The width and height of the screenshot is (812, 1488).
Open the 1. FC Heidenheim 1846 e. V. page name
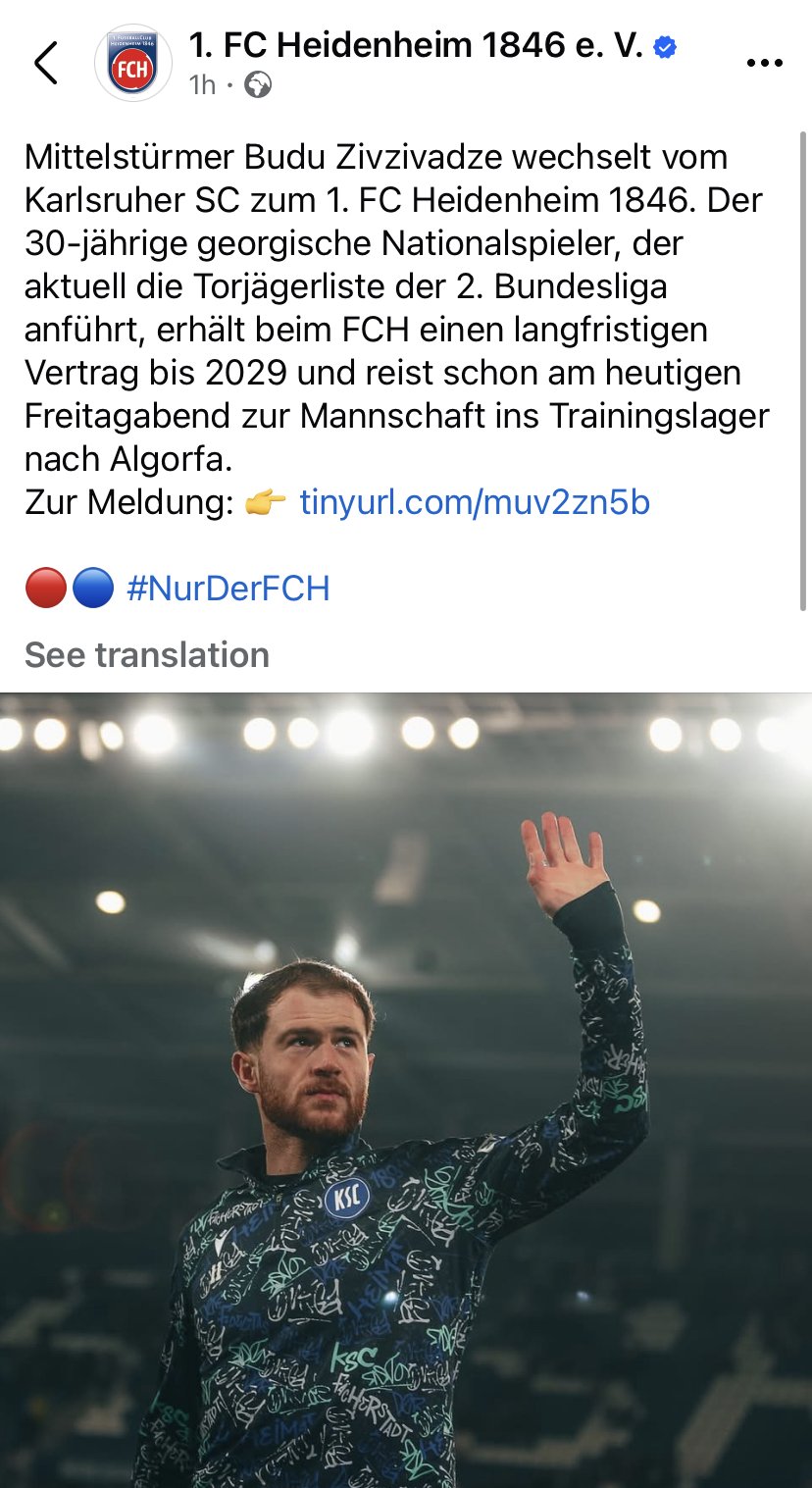[x=416, y=45]
